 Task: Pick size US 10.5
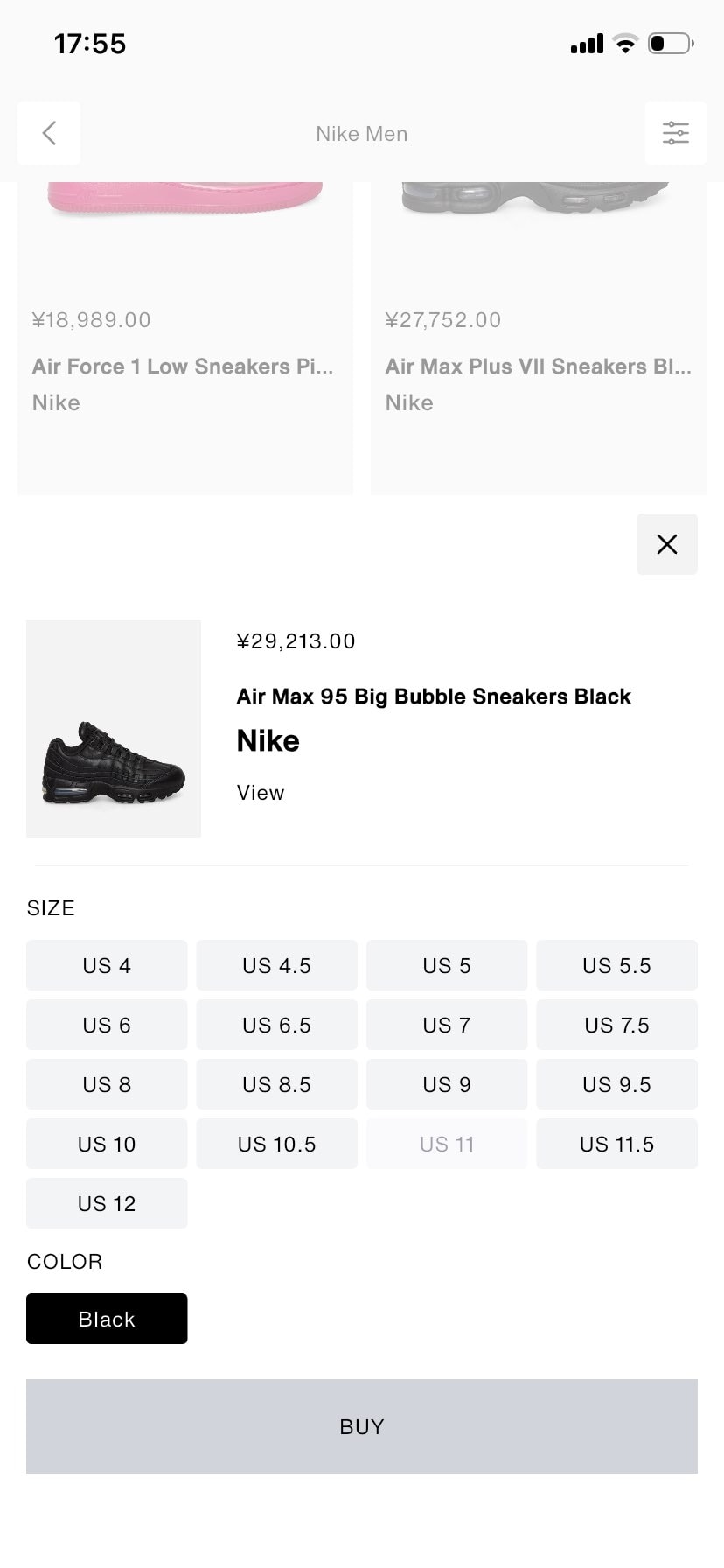tap(276, 1144)
